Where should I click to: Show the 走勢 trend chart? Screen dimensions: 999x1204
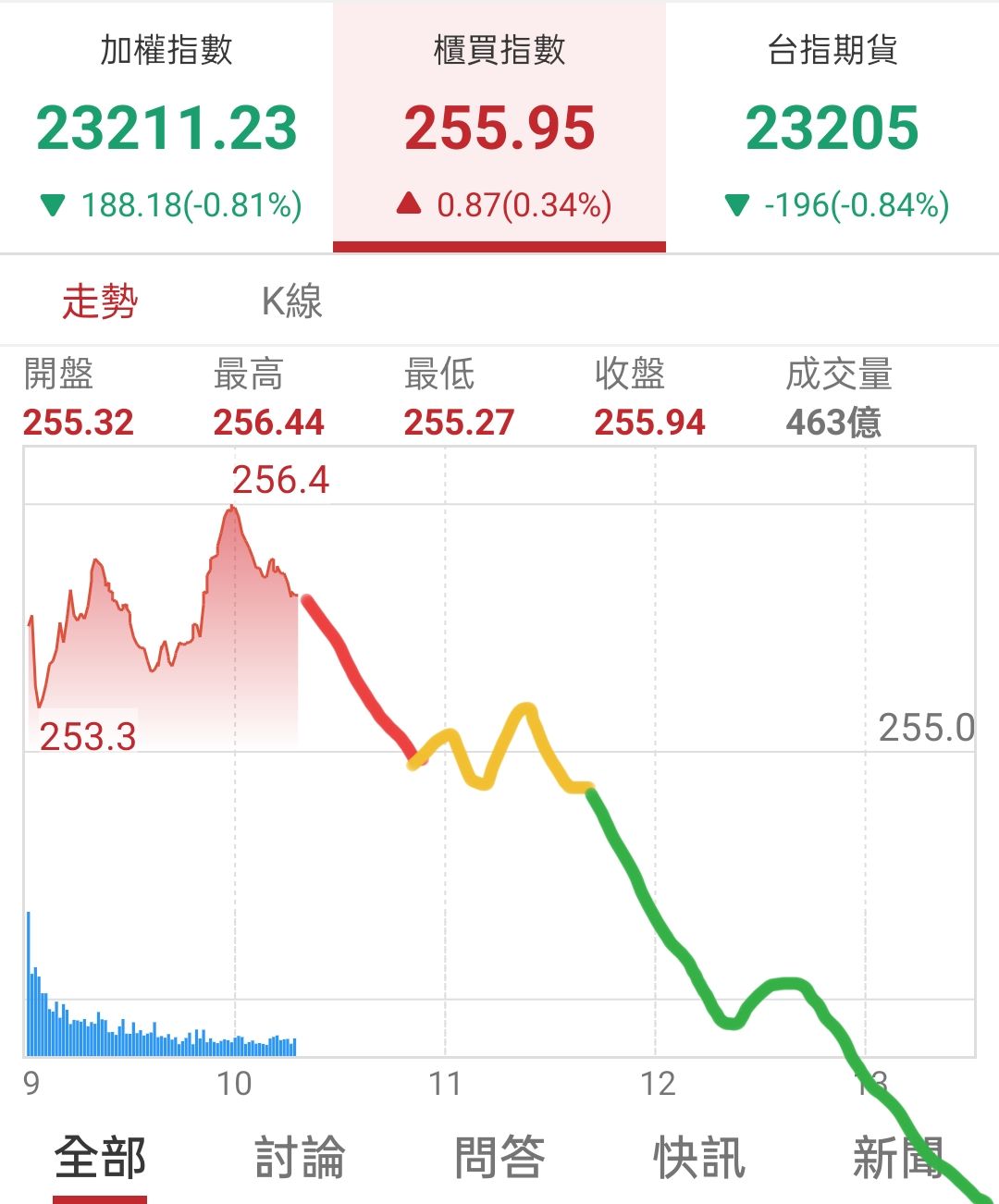100,301
